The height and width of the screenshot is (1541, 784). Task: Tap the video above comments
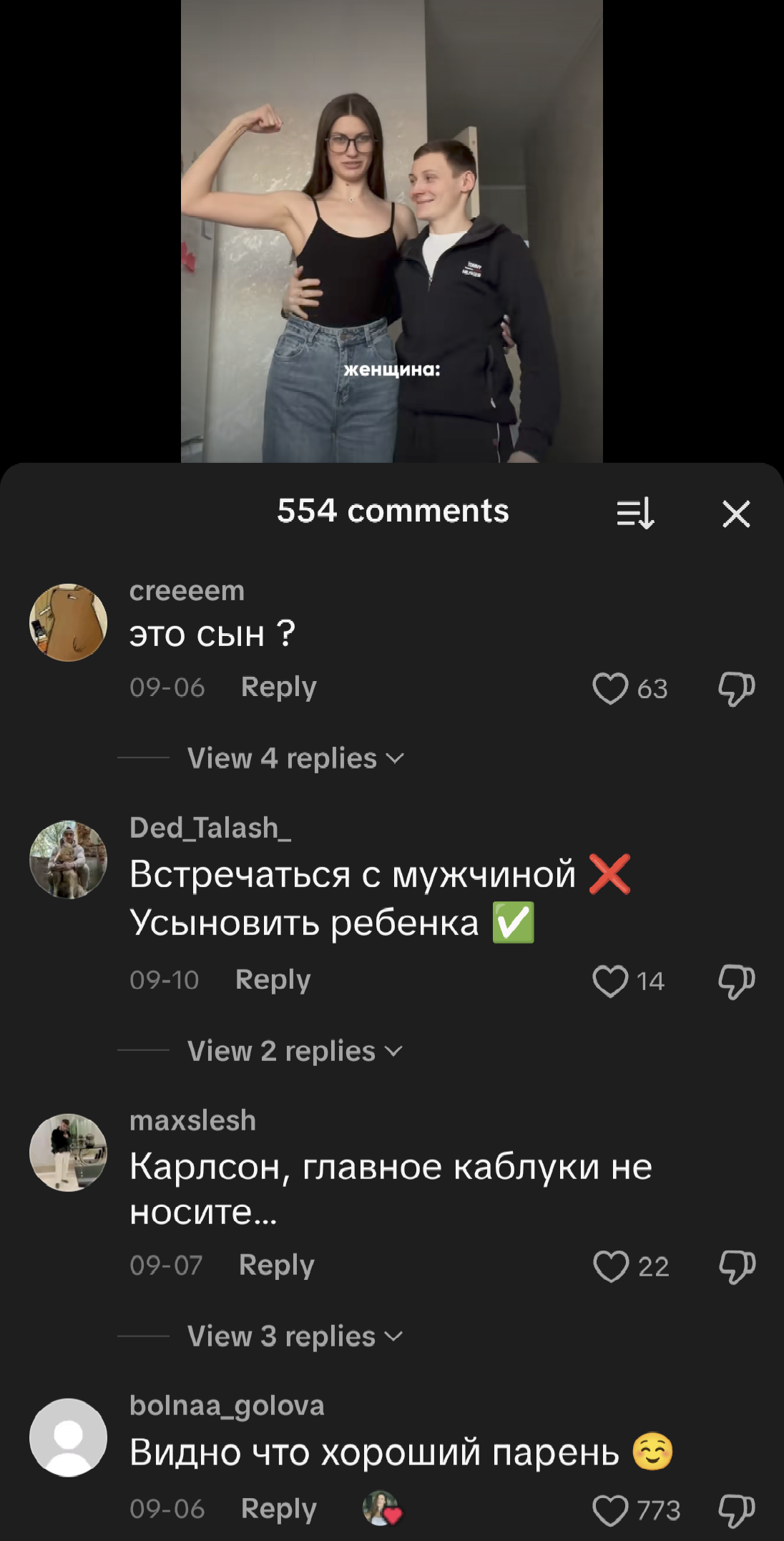click(392, 231)
